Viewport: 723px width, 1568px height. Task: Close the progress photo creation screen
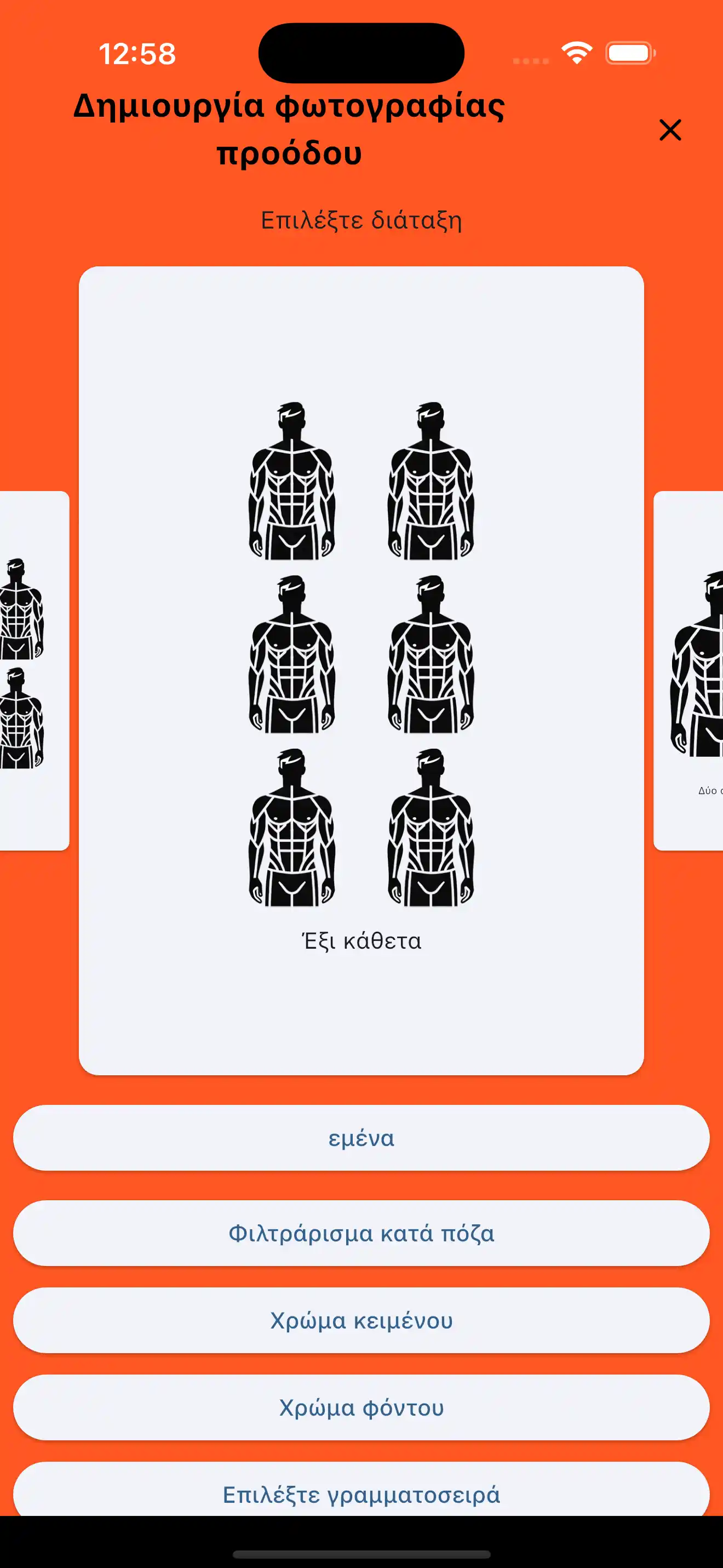pyautogui.click(x=670, y=130)
